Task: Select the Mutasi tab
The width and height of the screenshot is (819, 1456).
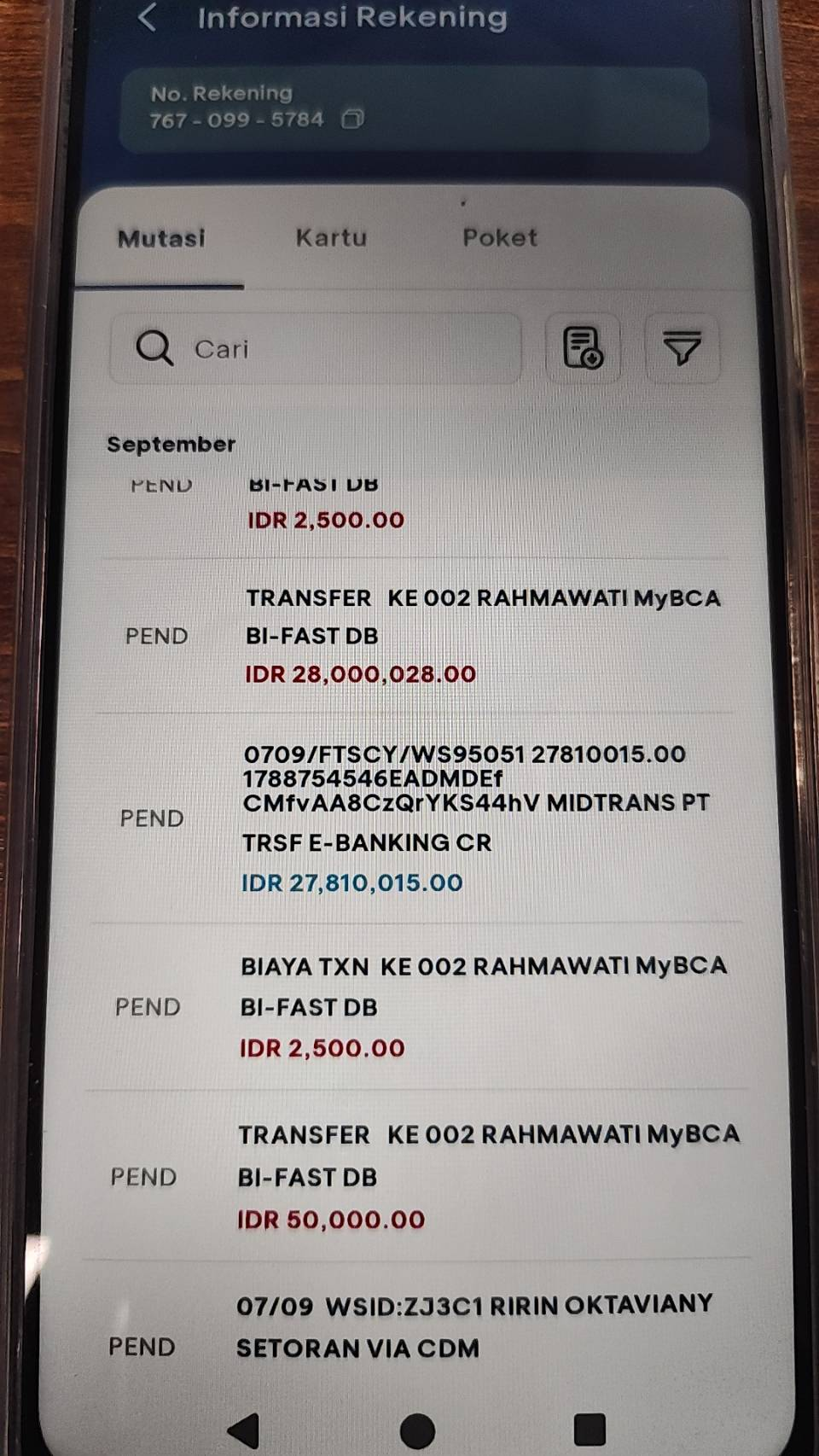Action: click(161, 239)
